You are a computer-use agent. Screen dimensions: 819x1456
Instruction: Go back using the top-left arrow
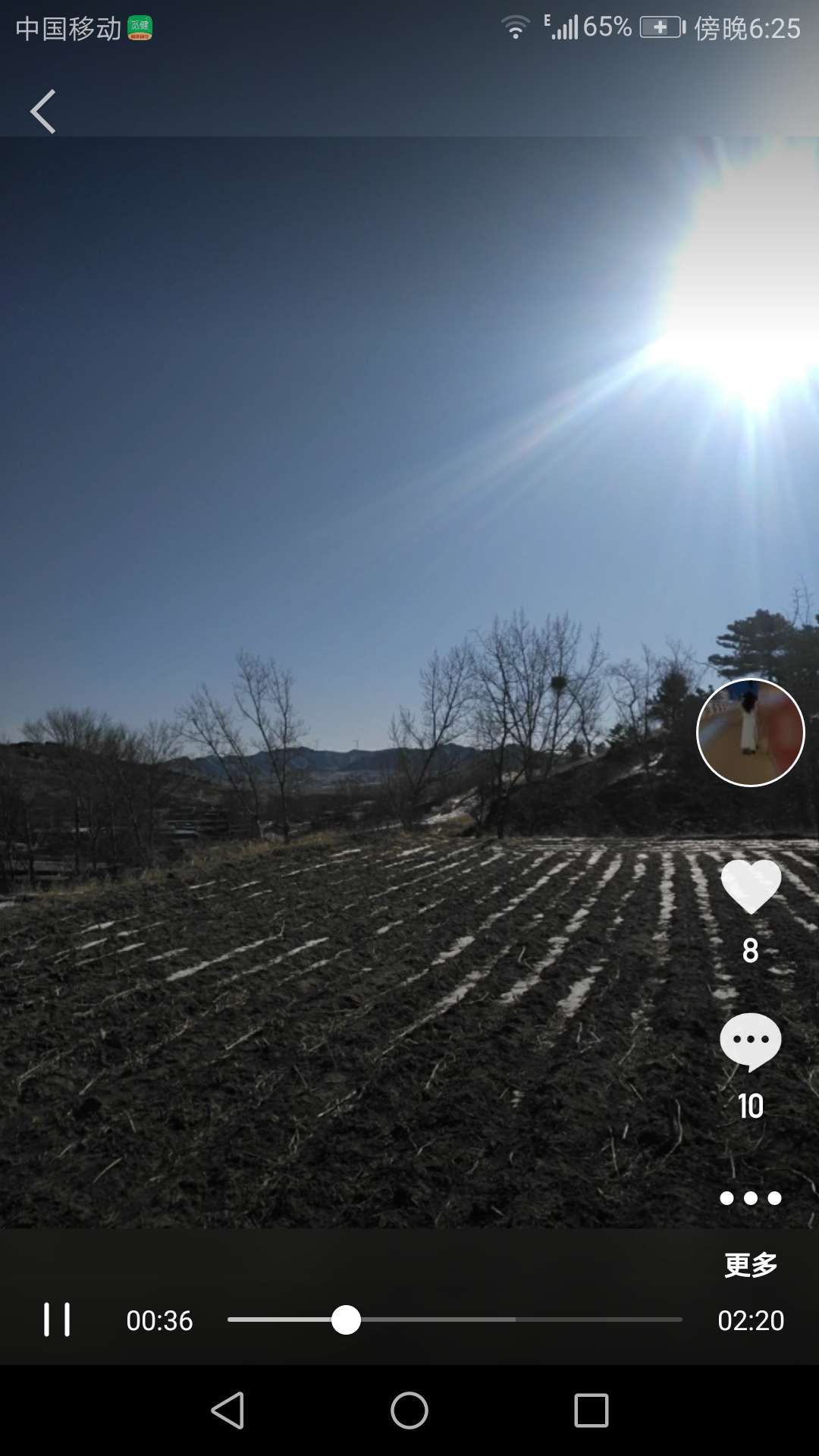43,111
